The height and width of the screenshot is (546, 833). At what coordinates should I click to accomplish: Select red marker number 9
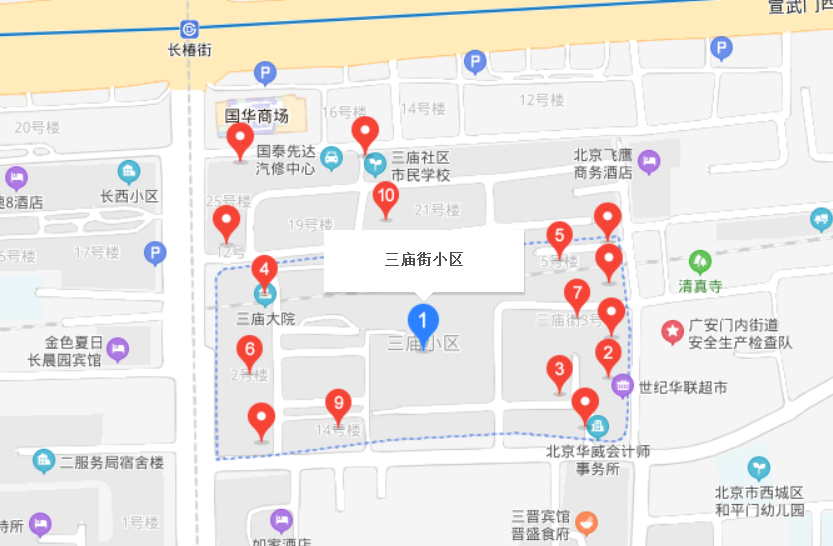point(339,404)
